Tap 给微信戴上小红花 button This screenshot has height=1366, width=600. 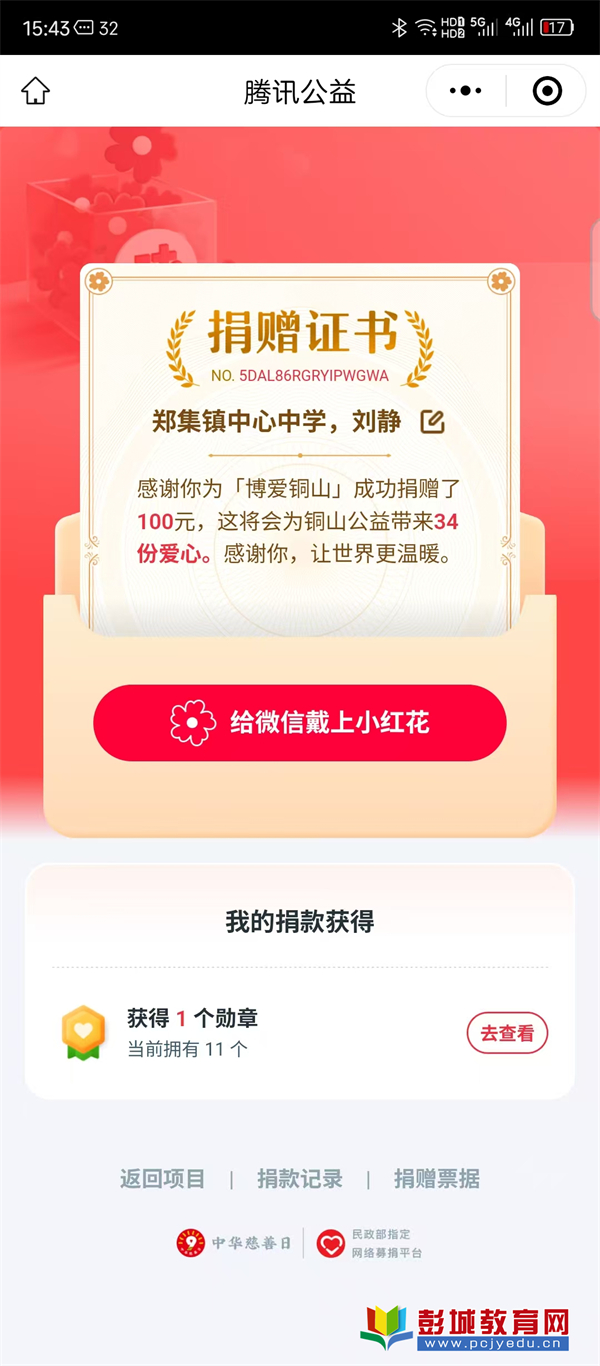300,722
